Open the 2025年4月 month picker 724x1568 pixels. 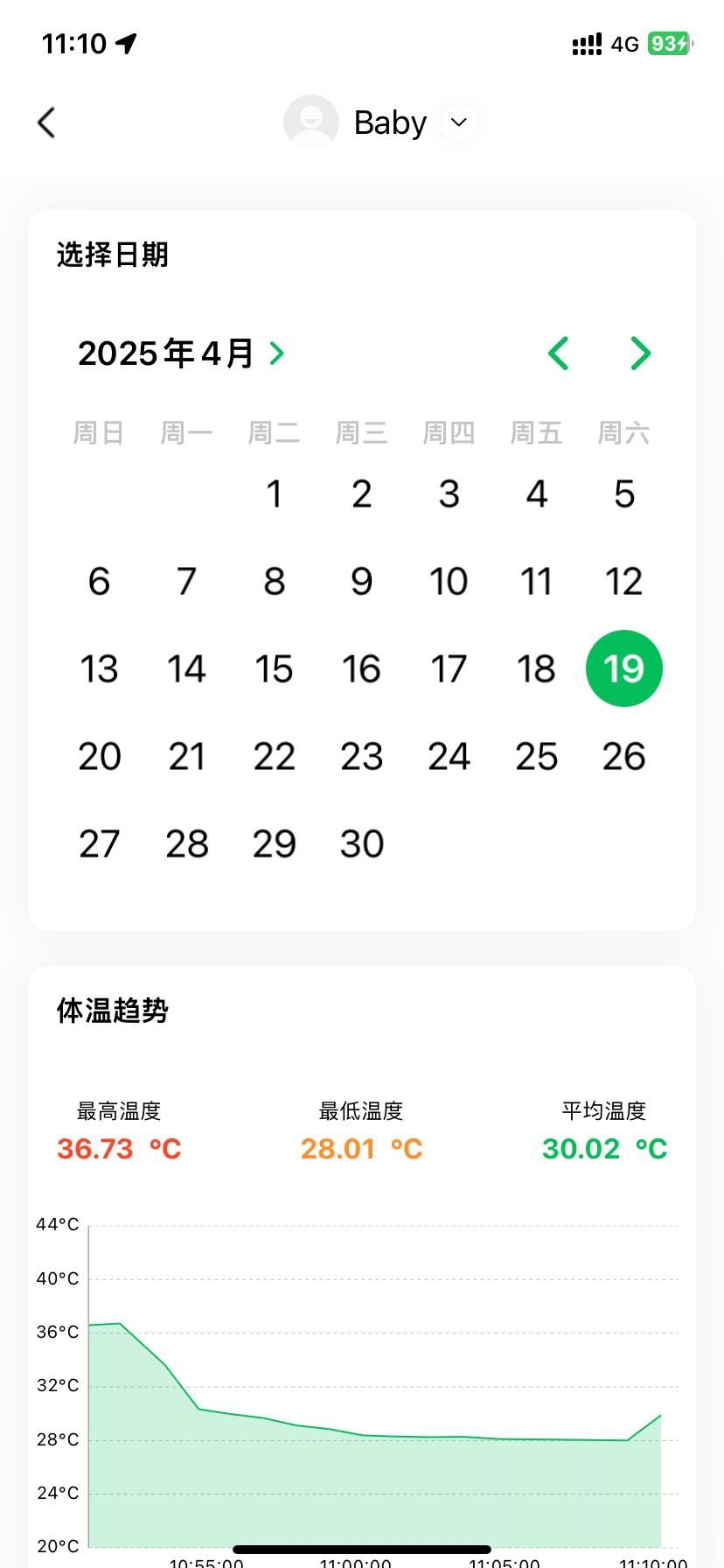182,353
